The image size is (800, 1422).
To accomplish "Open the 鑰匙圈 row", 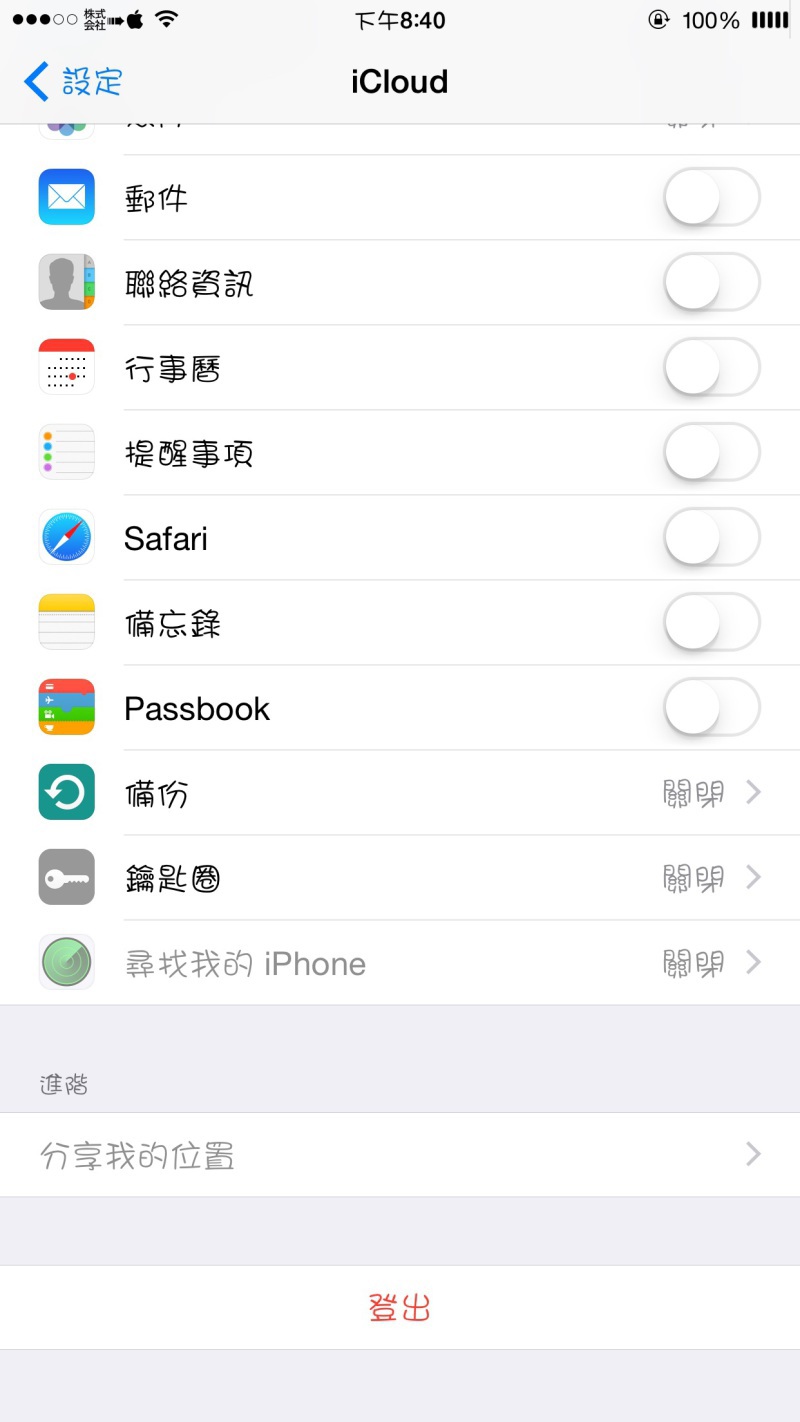I will coord(400,878).
